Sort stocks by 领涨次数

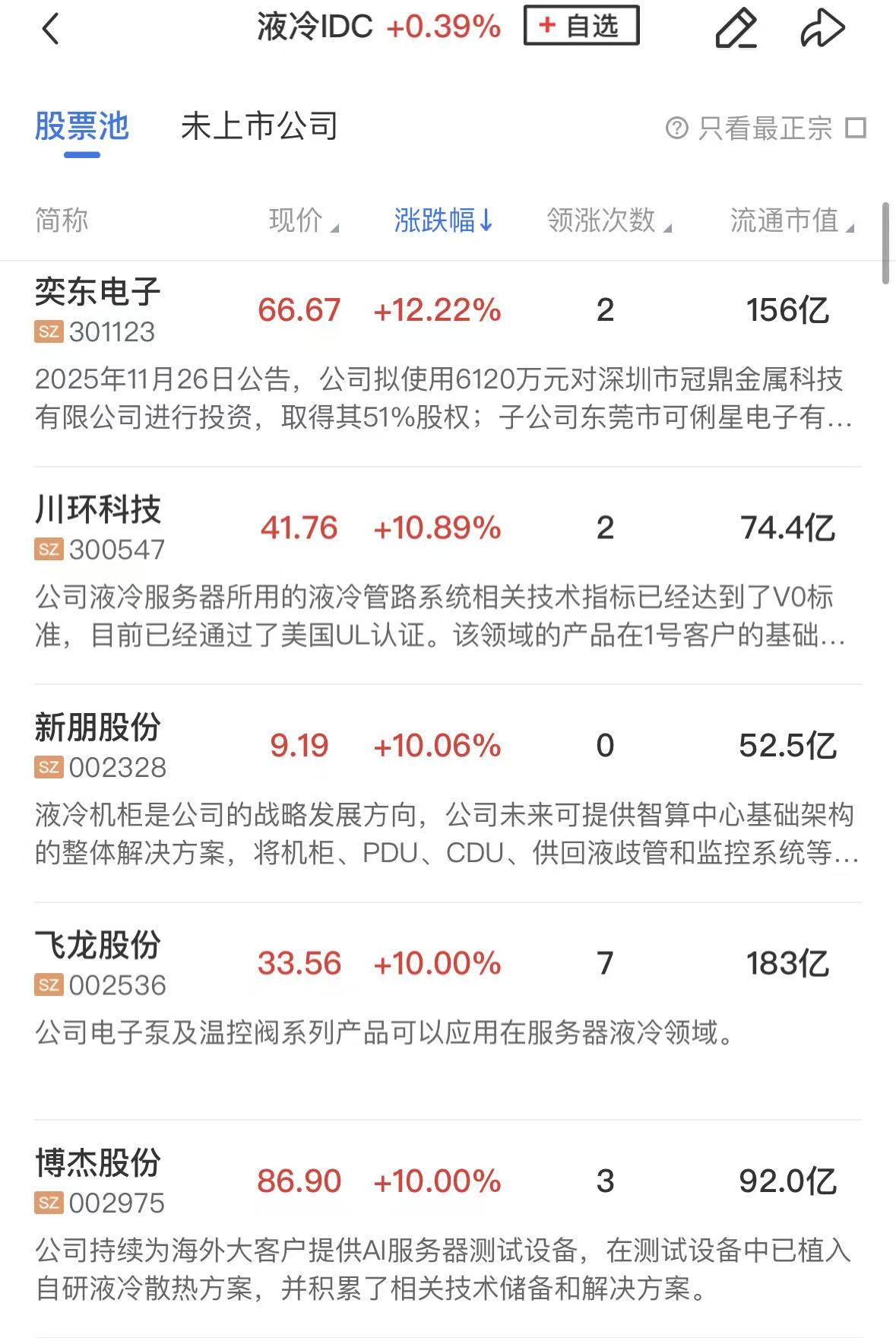pos(609,220)
